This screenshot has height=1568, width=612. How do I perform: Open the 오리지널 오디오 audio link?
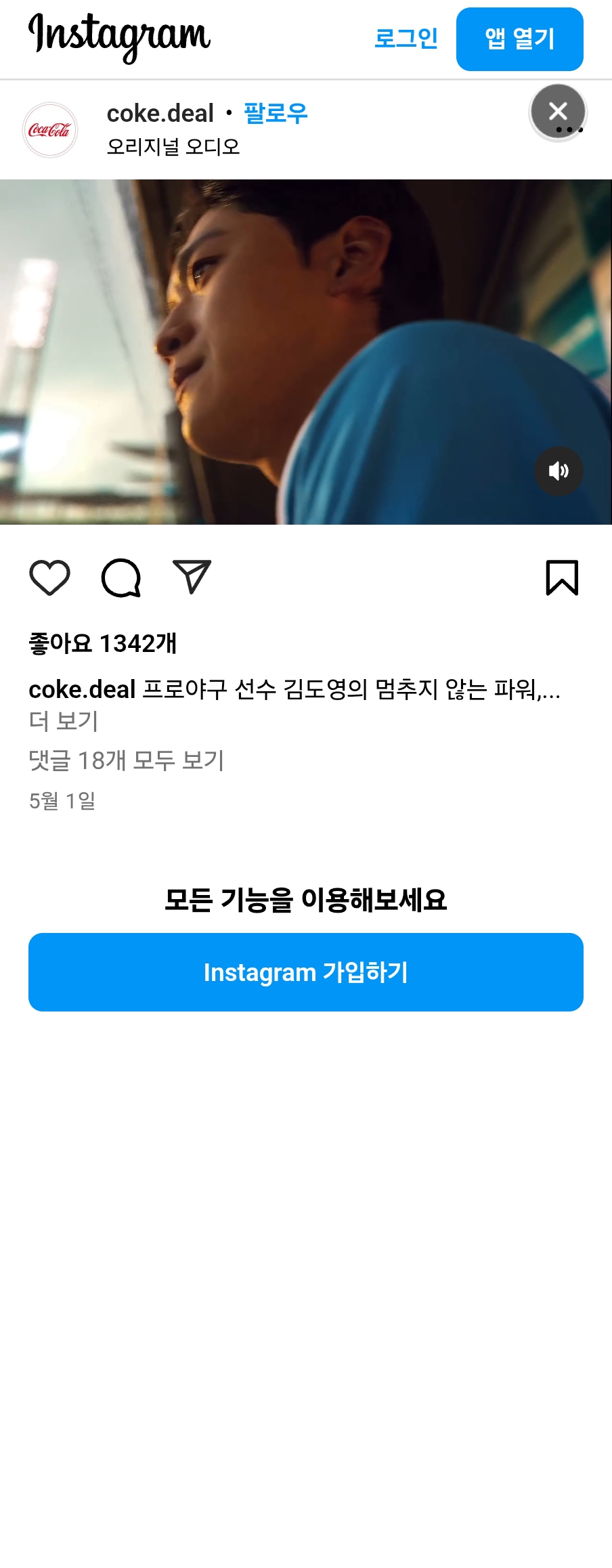point(173,146)
